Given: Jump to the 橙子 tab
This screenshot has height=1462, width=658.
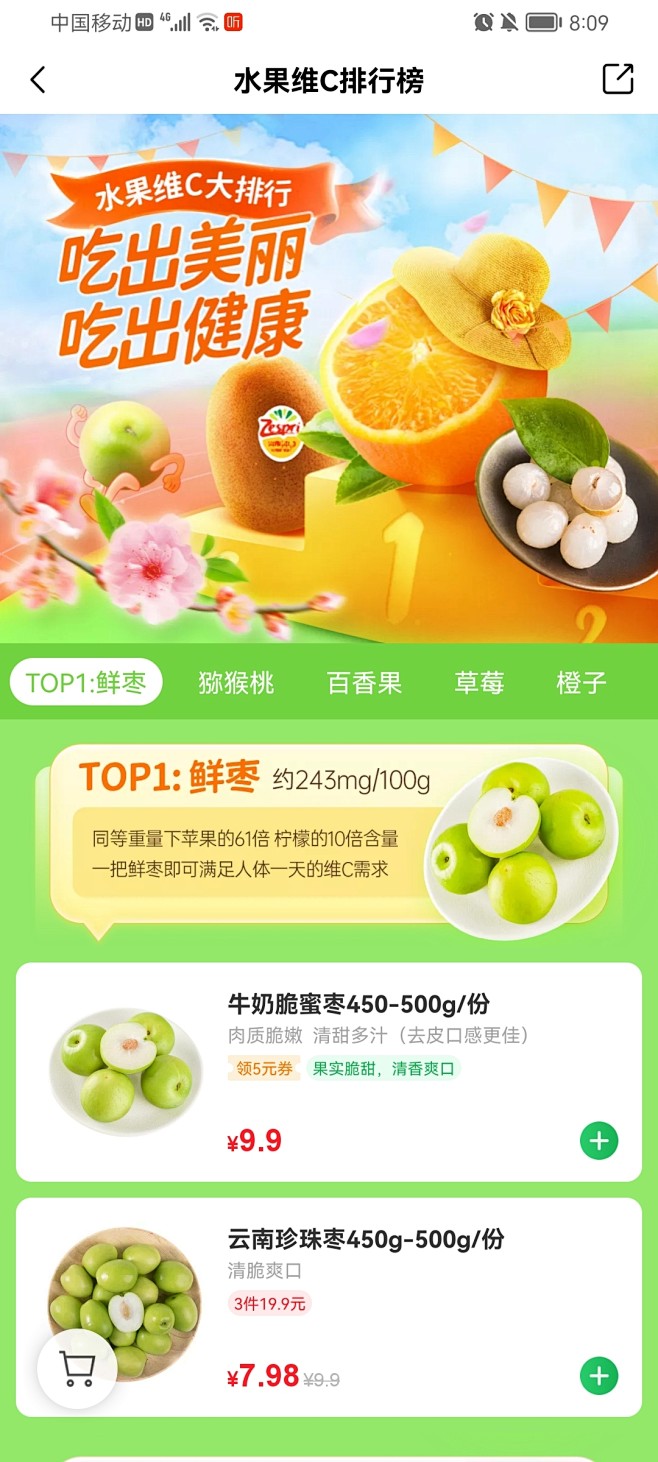Looking at the screenshot, I should (581, 683).
